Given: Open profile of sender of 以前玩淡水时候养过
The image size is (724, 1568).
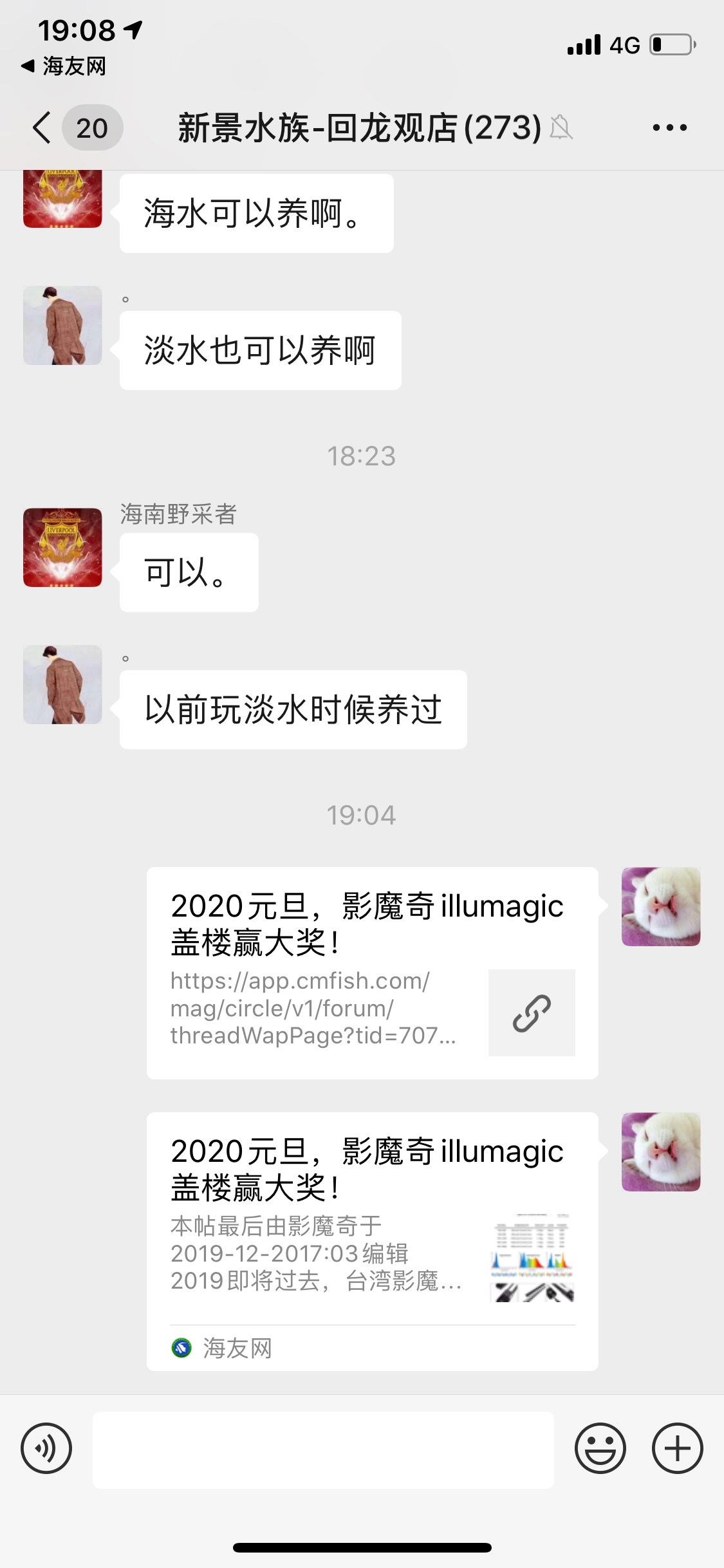Looking at the screenshot, I should [62, 684].
